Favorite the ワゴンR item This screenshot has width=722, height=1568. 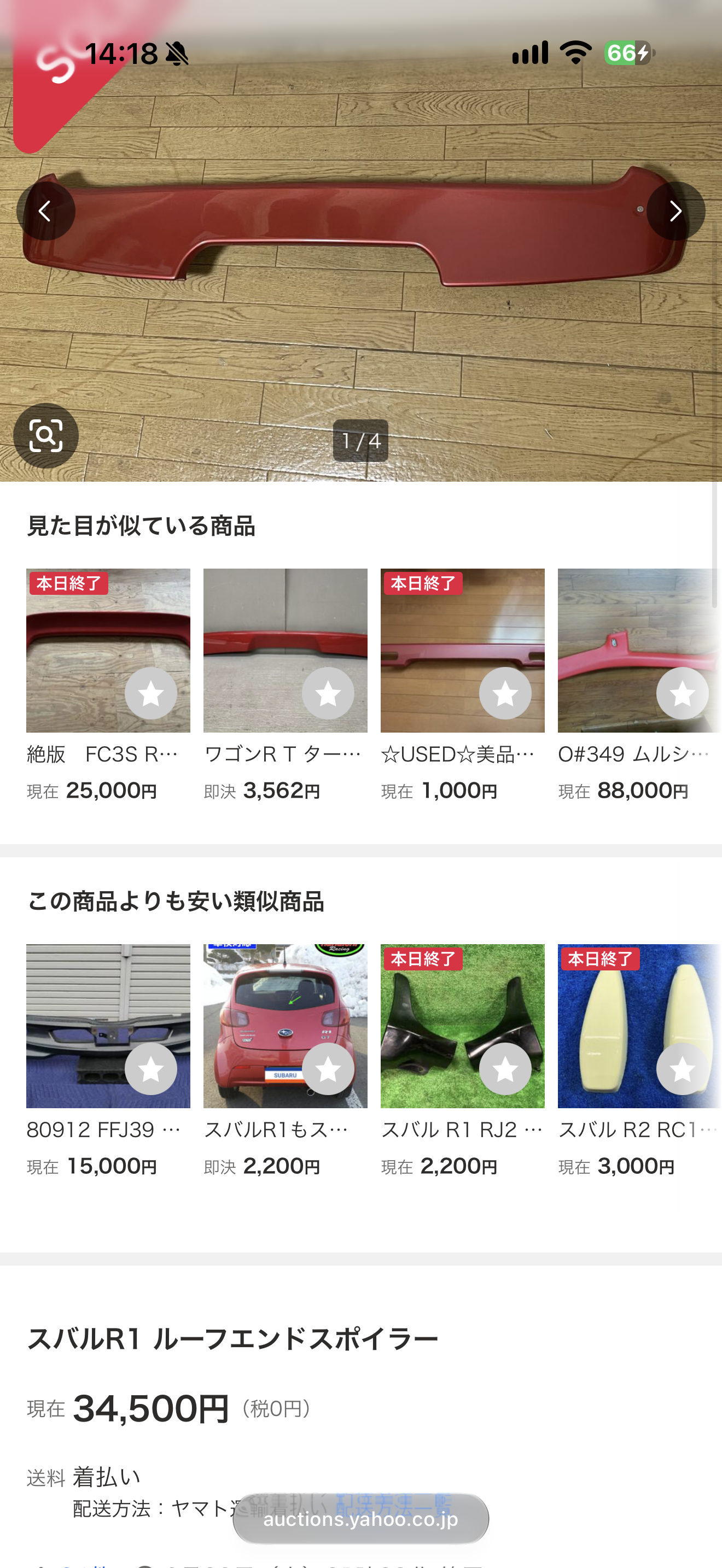328,693
